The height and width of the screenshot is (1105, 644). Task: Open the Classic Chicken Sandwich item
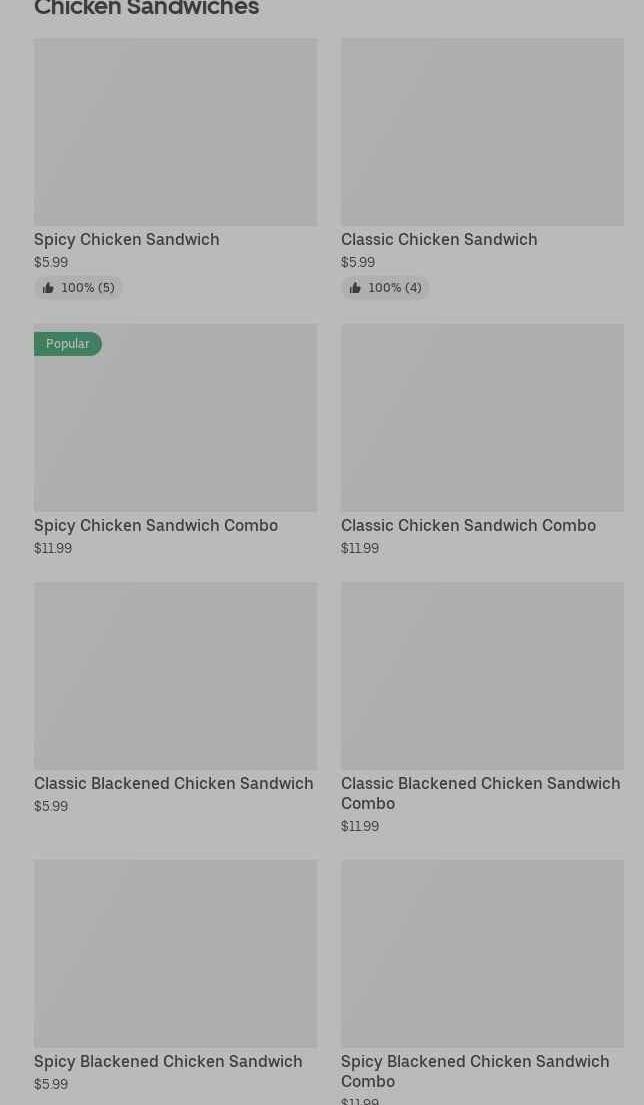tap(483, 169)
